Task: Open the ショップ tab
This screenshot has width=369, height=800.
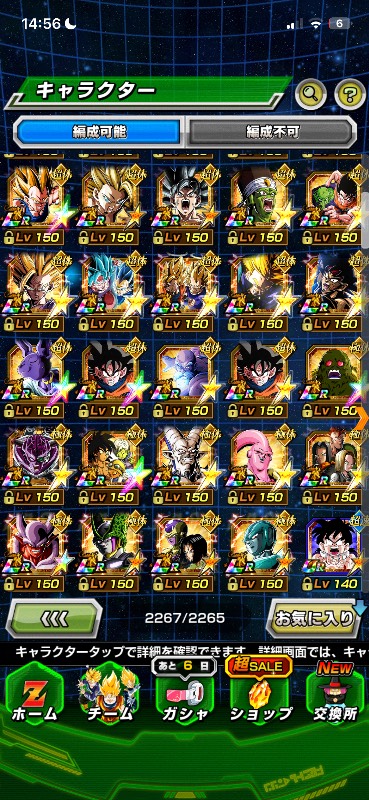Action: (x=260, y=698)
